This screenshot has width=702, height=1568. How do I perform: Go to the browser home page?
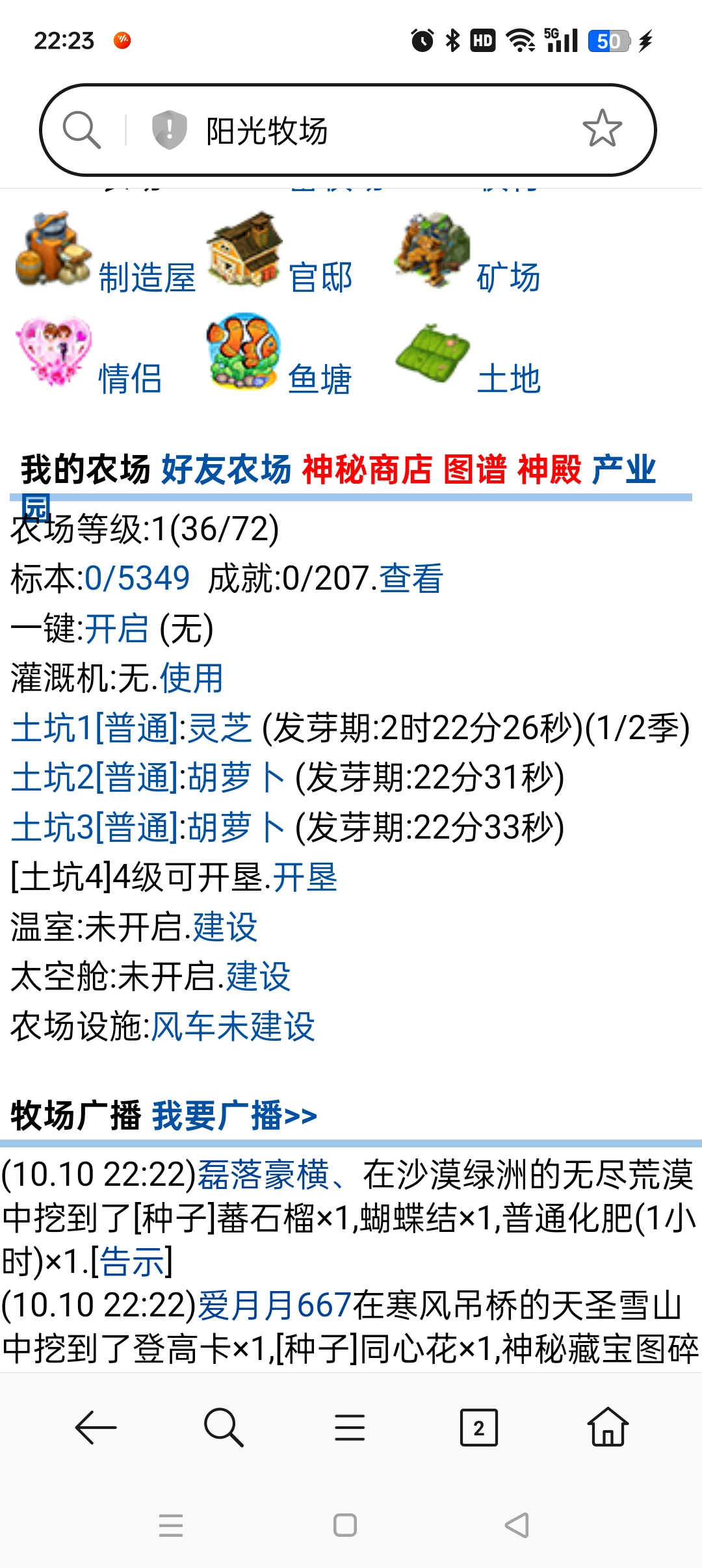click(608, 1428)
